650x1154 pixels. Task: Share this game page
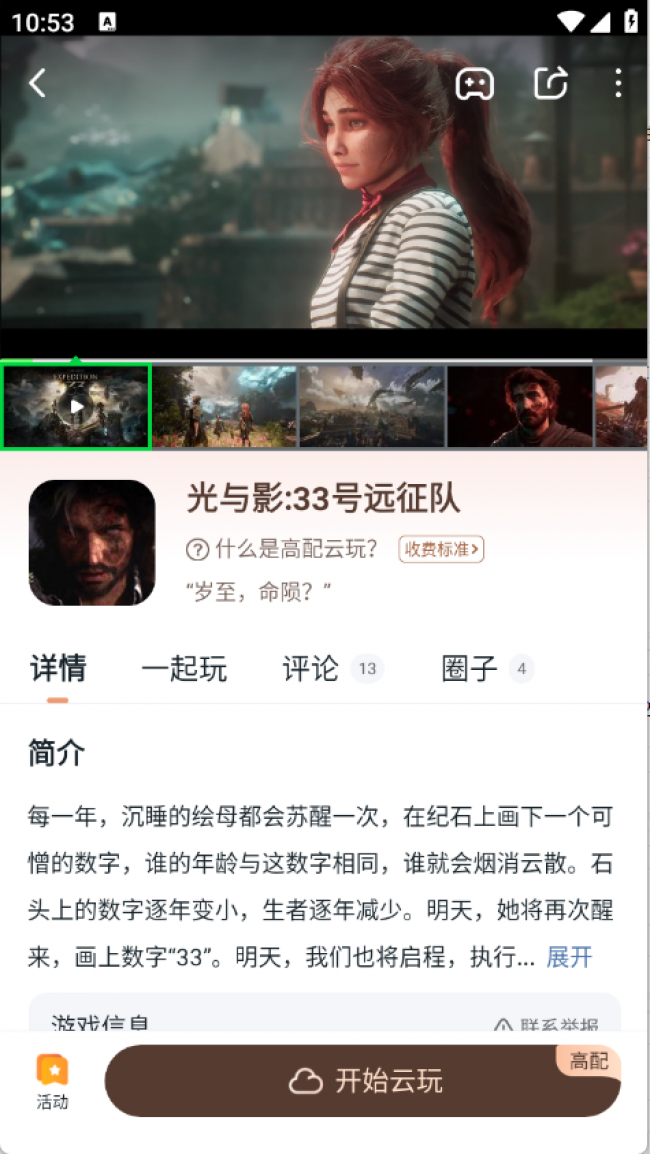tap(551, 84)
